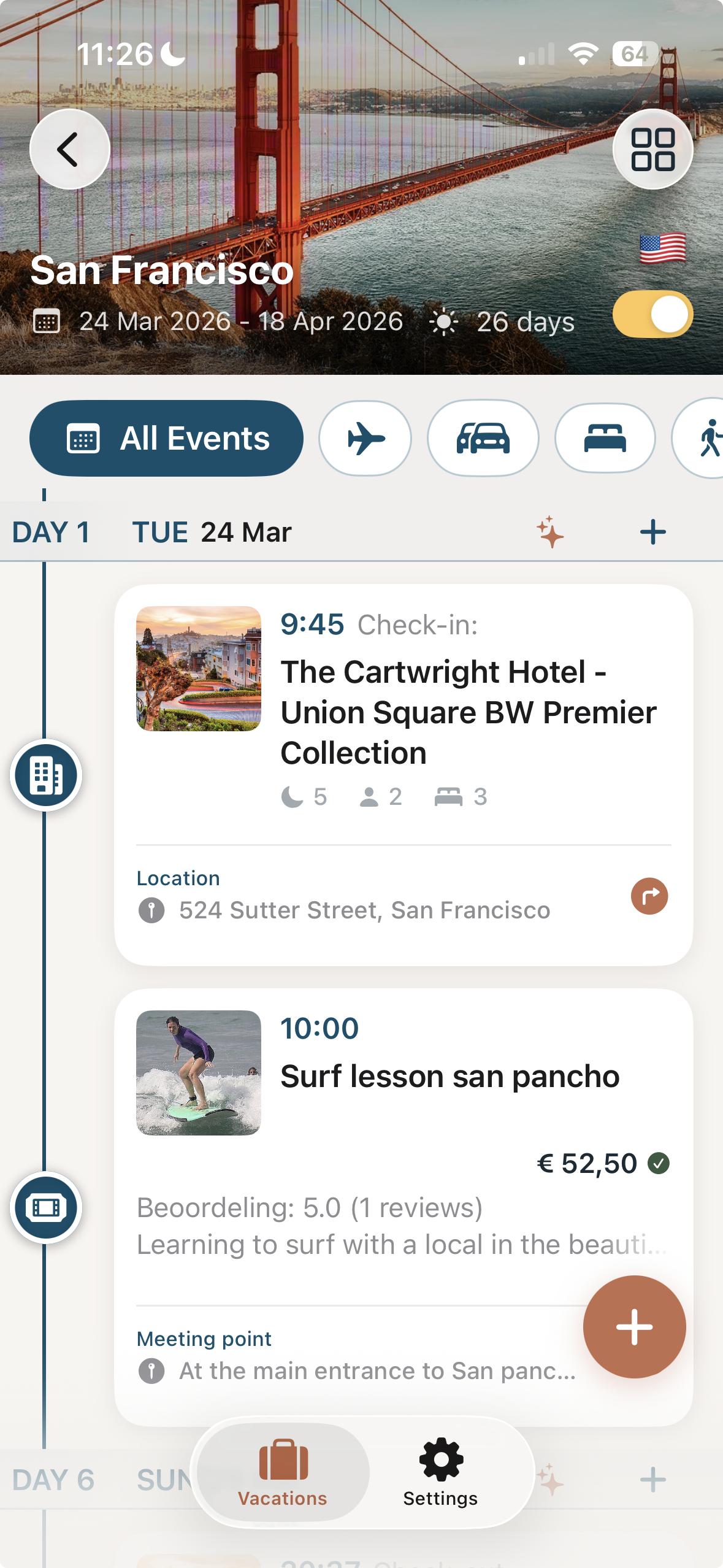Tap the sparkle suggestions icon for Day 1

click(x=550, y=532)
